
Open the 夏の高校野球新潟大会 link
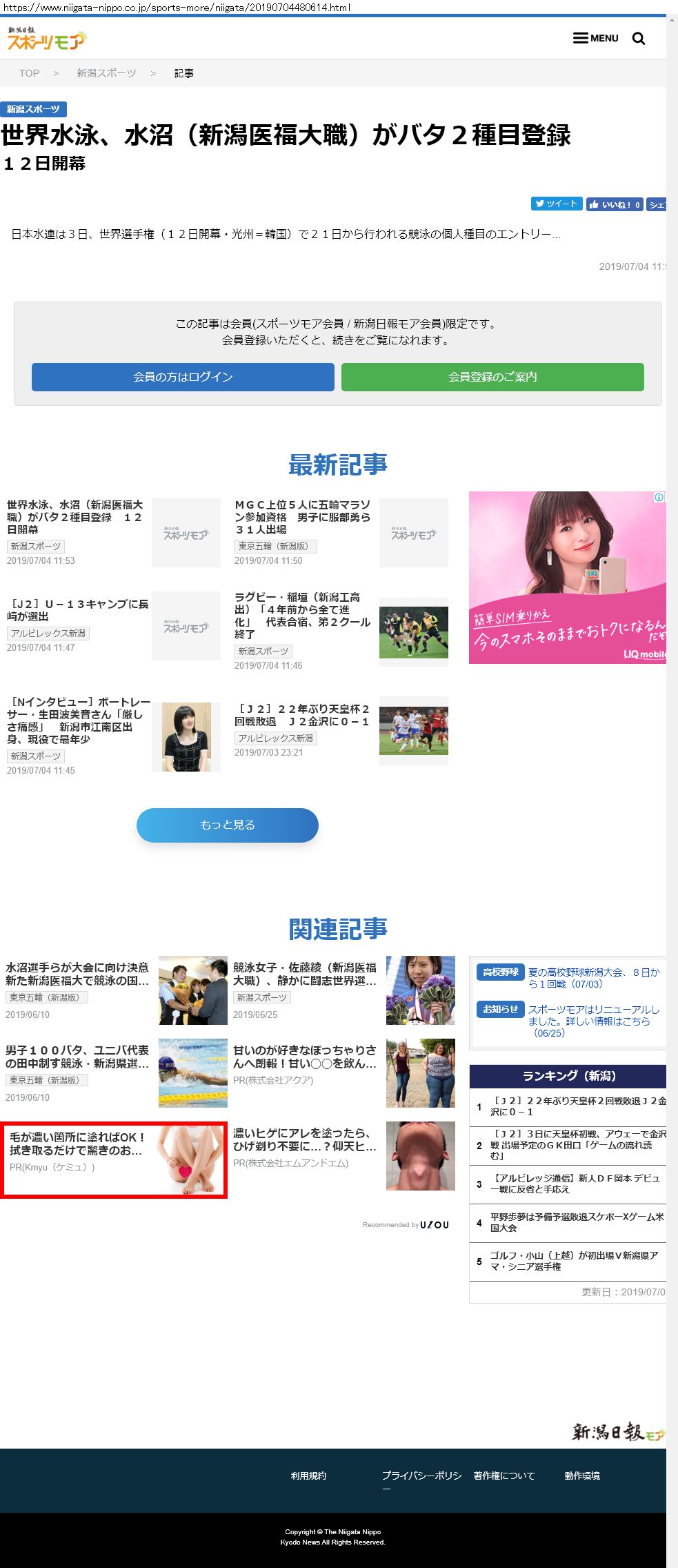(594, 978)
